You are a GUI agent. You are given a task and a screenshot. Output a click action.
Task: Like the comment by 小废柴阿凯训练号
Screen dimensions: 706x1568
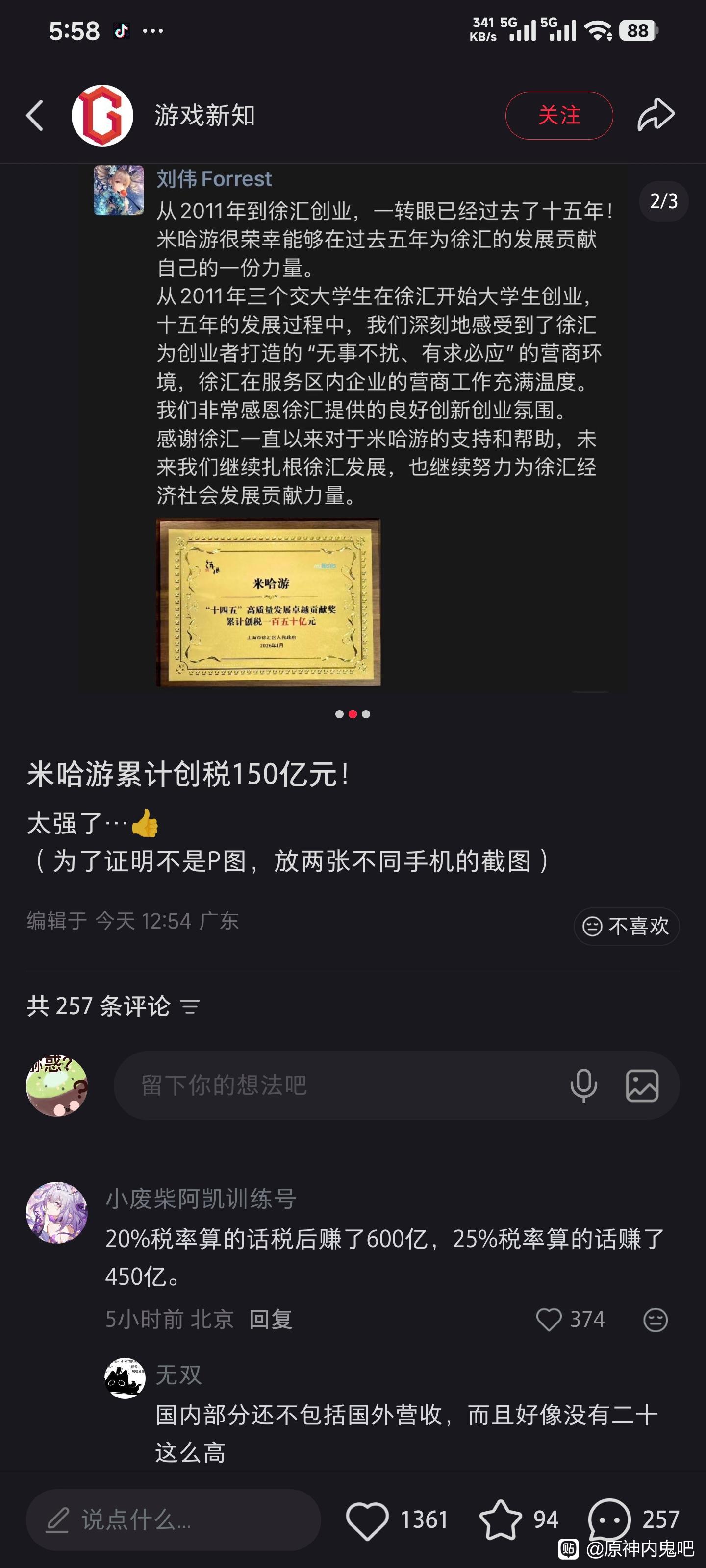[548, 1320]
